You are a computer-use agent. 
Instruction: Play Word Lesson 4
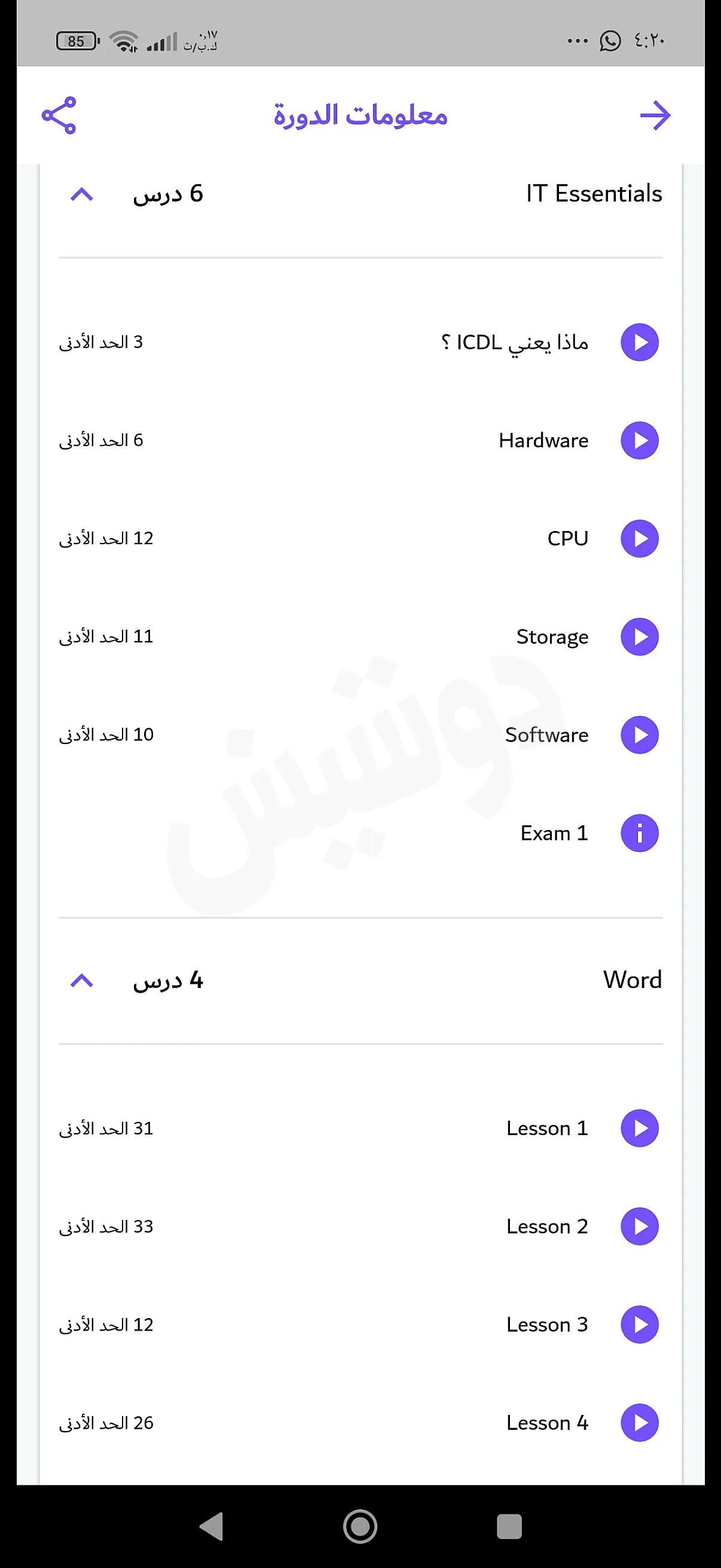pos(639,1423)
